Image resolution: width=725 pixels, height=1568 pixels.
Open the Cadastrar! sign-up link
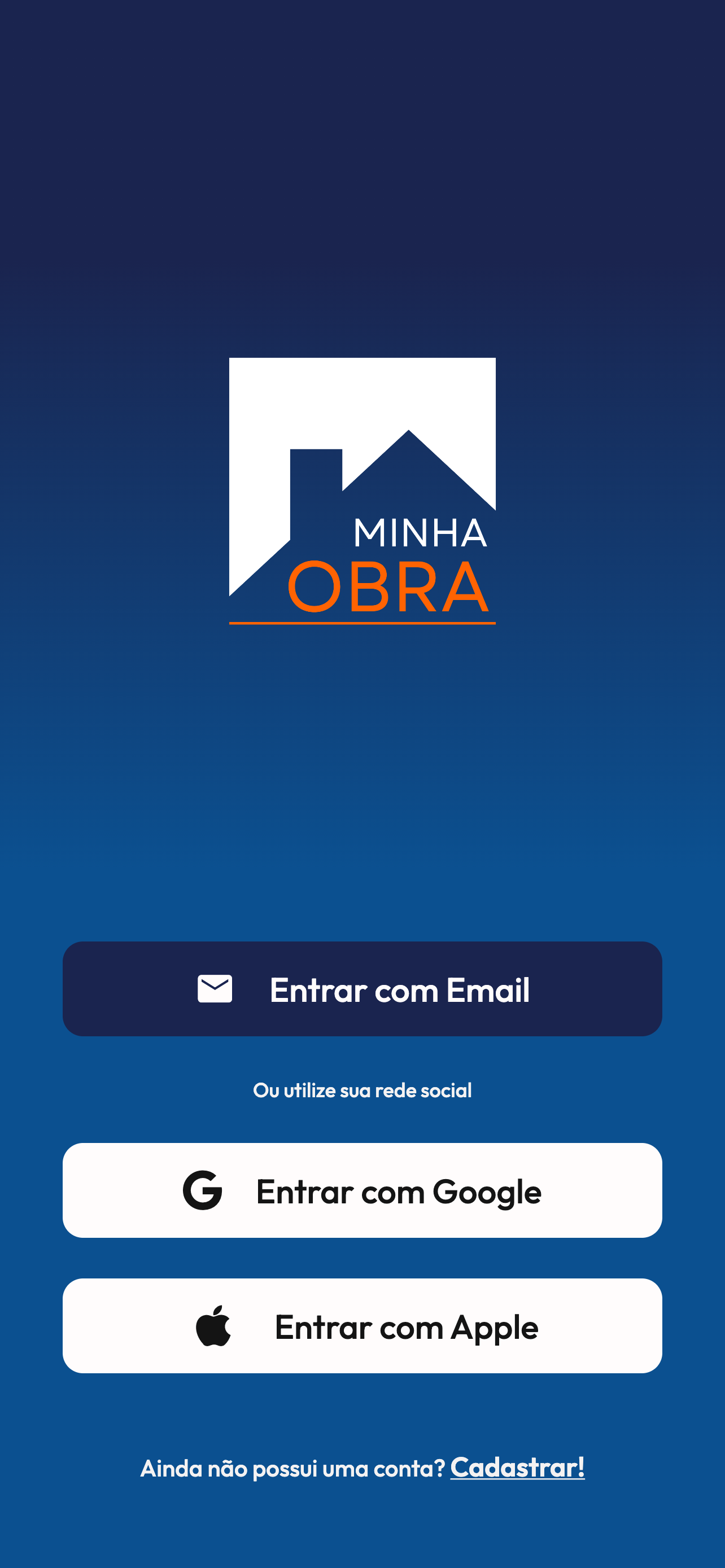[517, 1467]
